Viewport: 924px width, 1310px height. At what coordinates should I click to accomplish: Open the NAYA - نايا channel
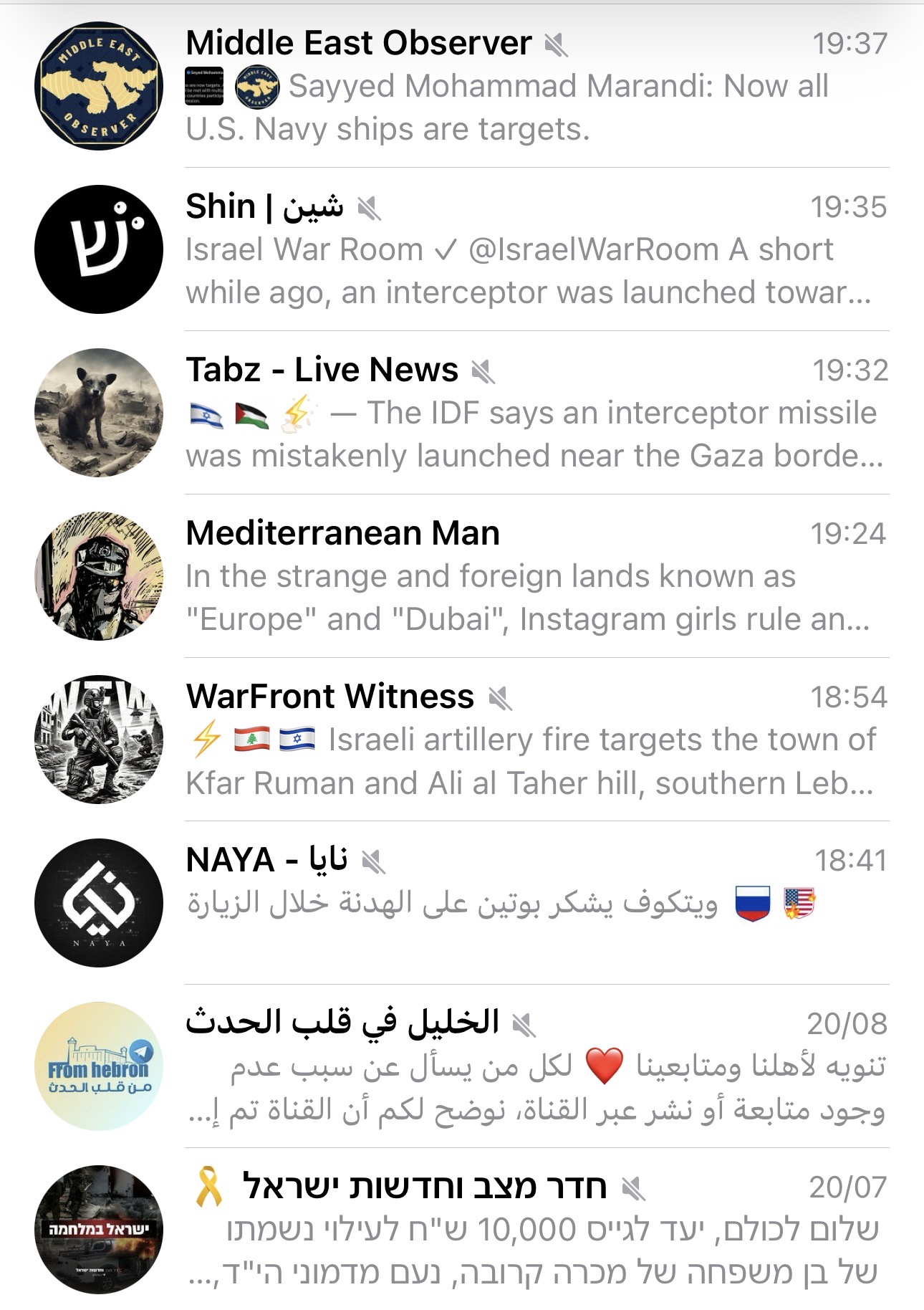(x=462, y=903)
